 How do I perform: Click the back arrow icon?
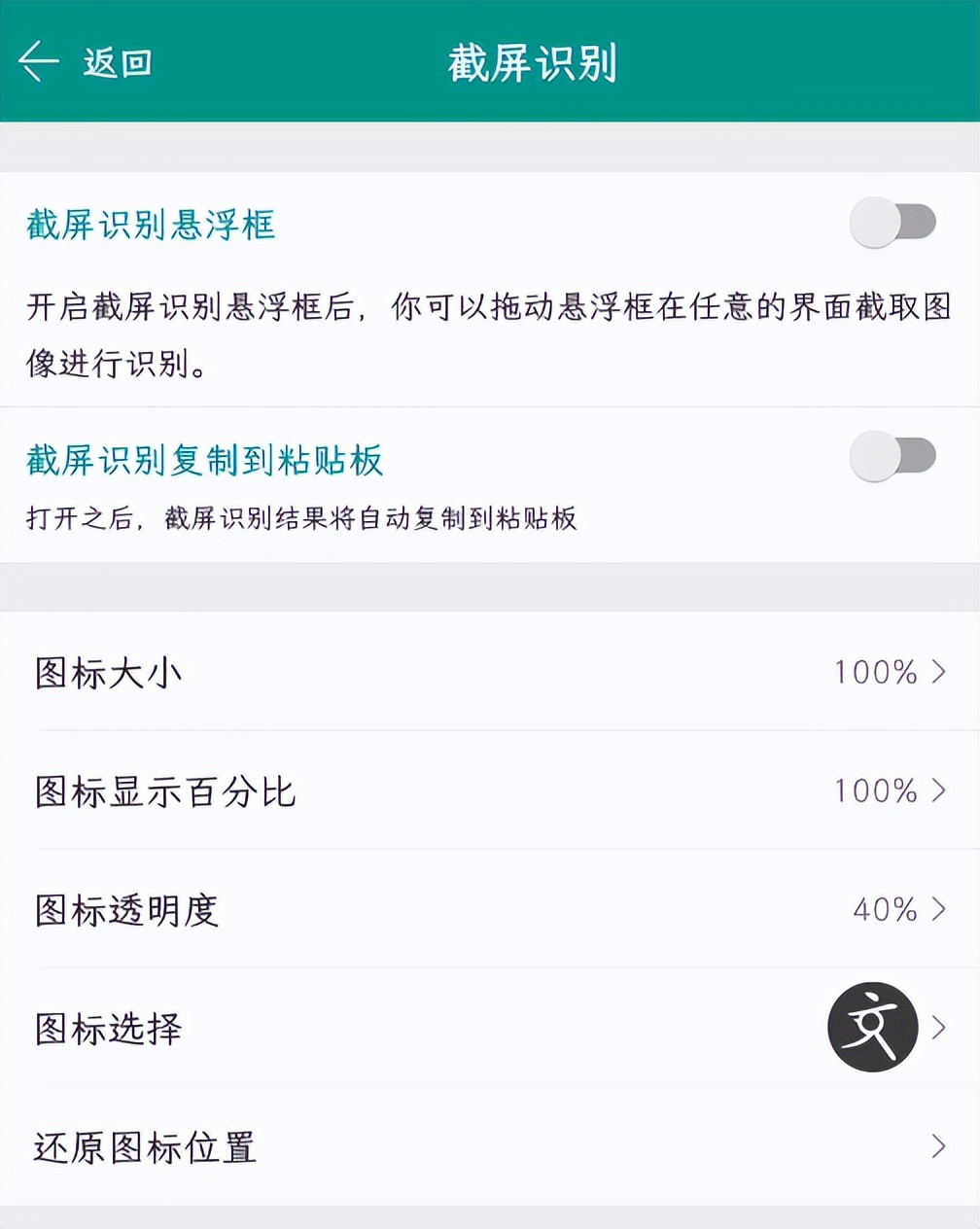tap(35, 60)
